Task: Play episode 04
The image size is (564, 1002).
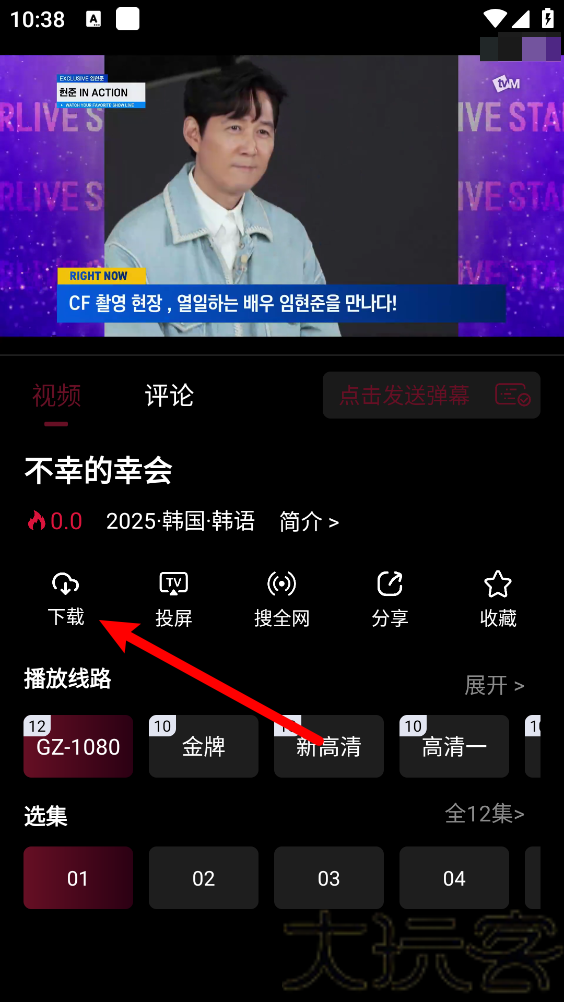Action: click(x=454, y=878)
